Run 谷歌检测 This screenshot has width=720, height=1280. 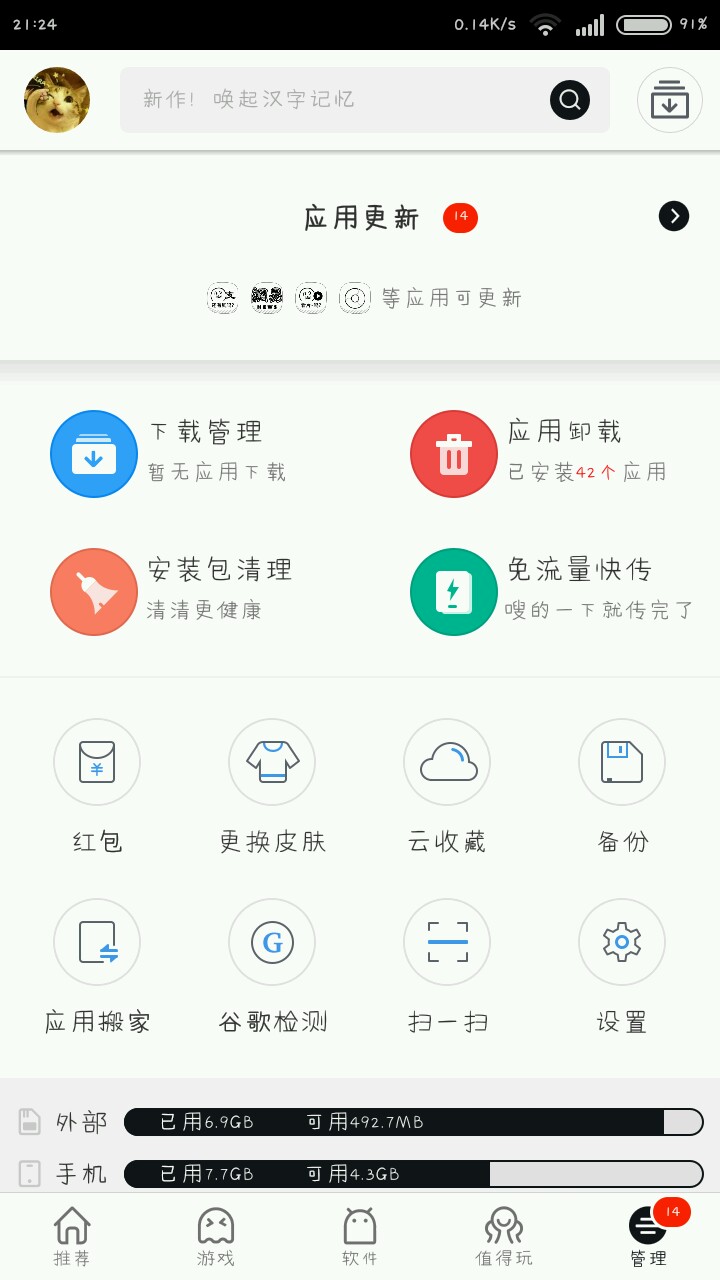272,943
